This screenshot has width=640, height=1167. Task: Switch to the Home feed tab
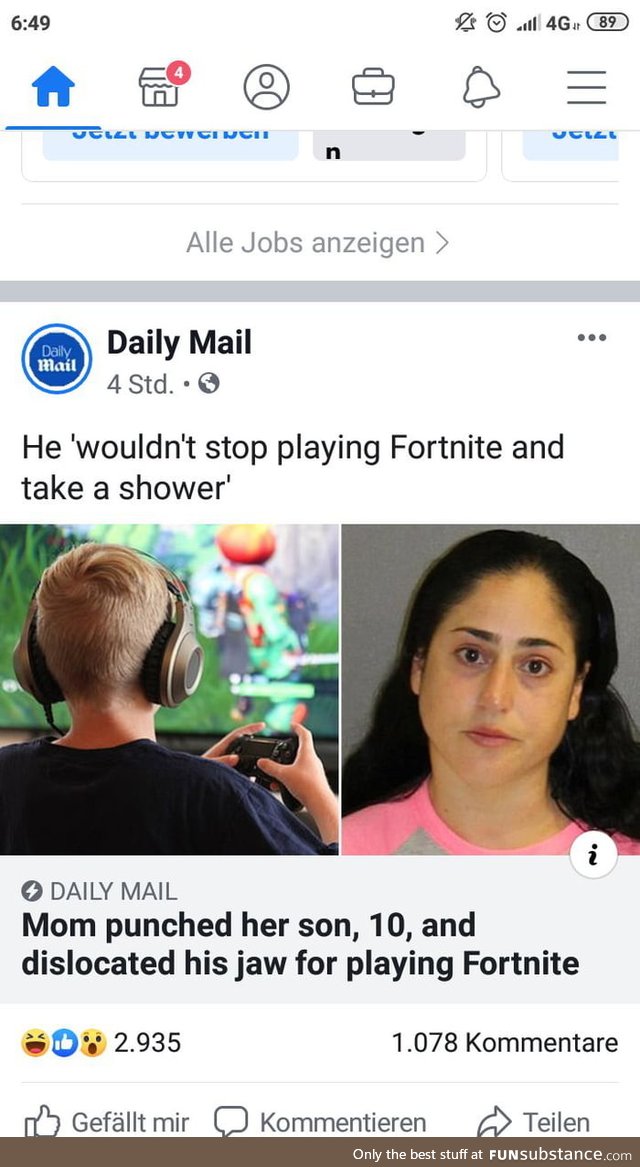click(x=54, y=88)
